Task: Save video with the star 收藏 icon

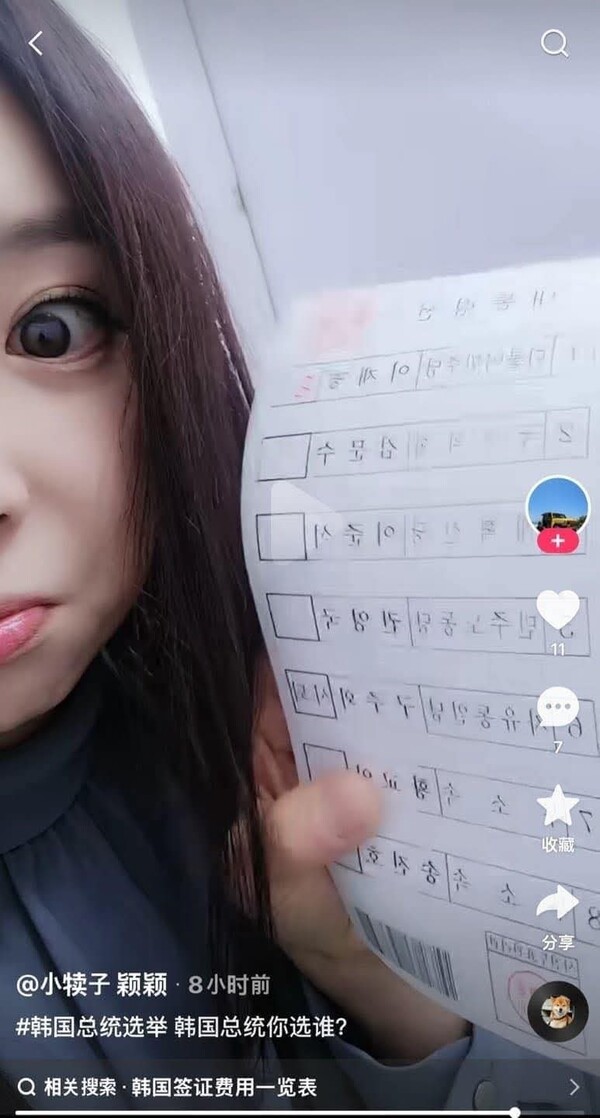Action: coord(557,806)
